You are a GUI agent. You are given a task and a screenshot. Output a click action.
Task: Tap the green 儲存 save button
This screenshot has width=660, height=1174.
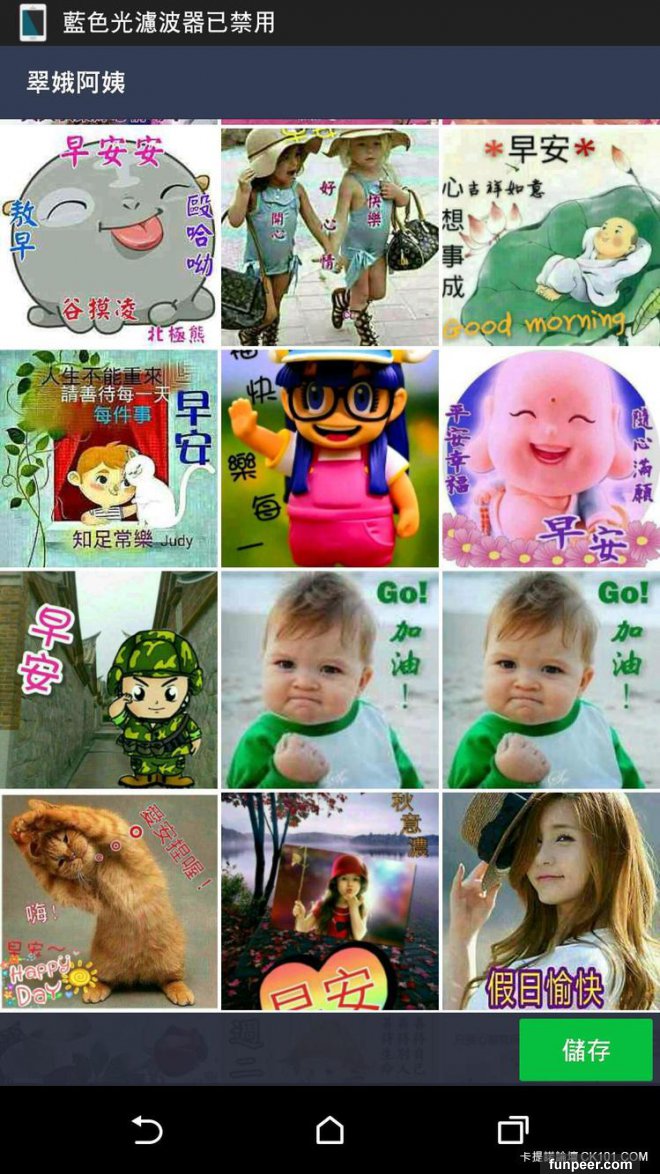click(586, 1050)
